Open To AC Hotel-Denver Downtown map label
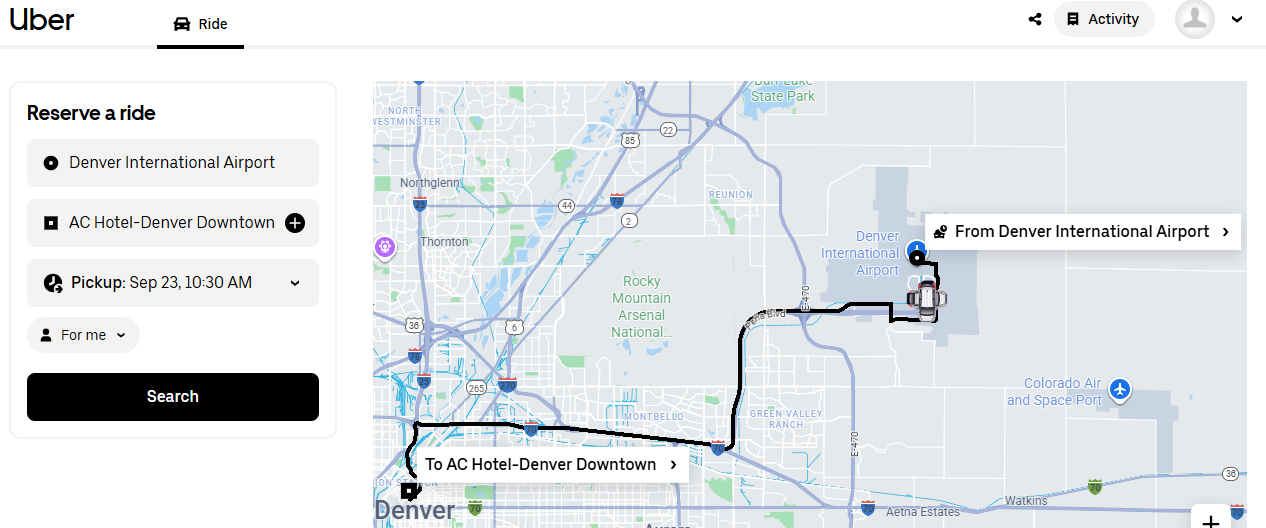The image size is (1266, 528). point(551,465)
